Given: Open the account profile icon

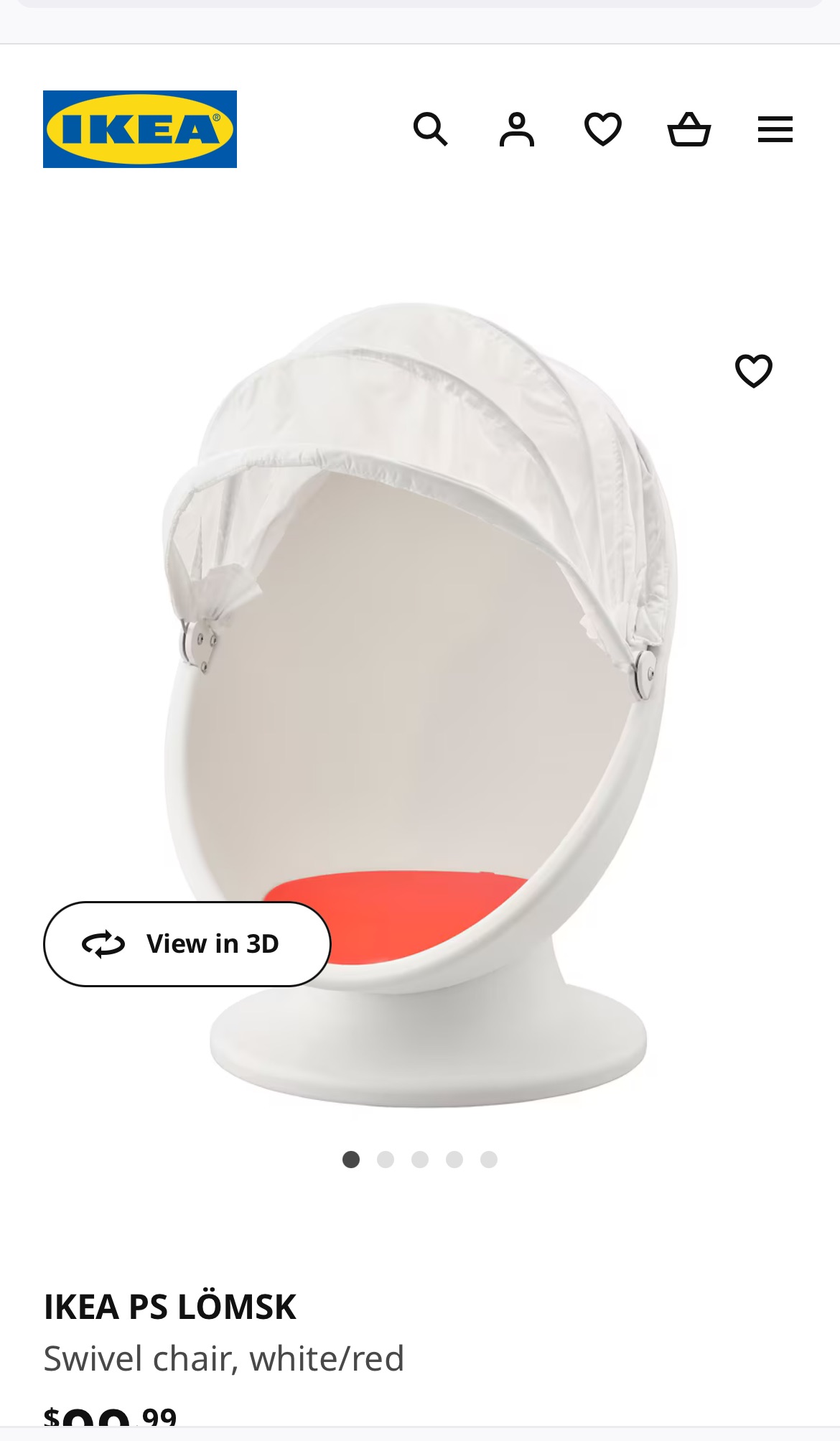Looking at the screenshot, I should point(517,130).
